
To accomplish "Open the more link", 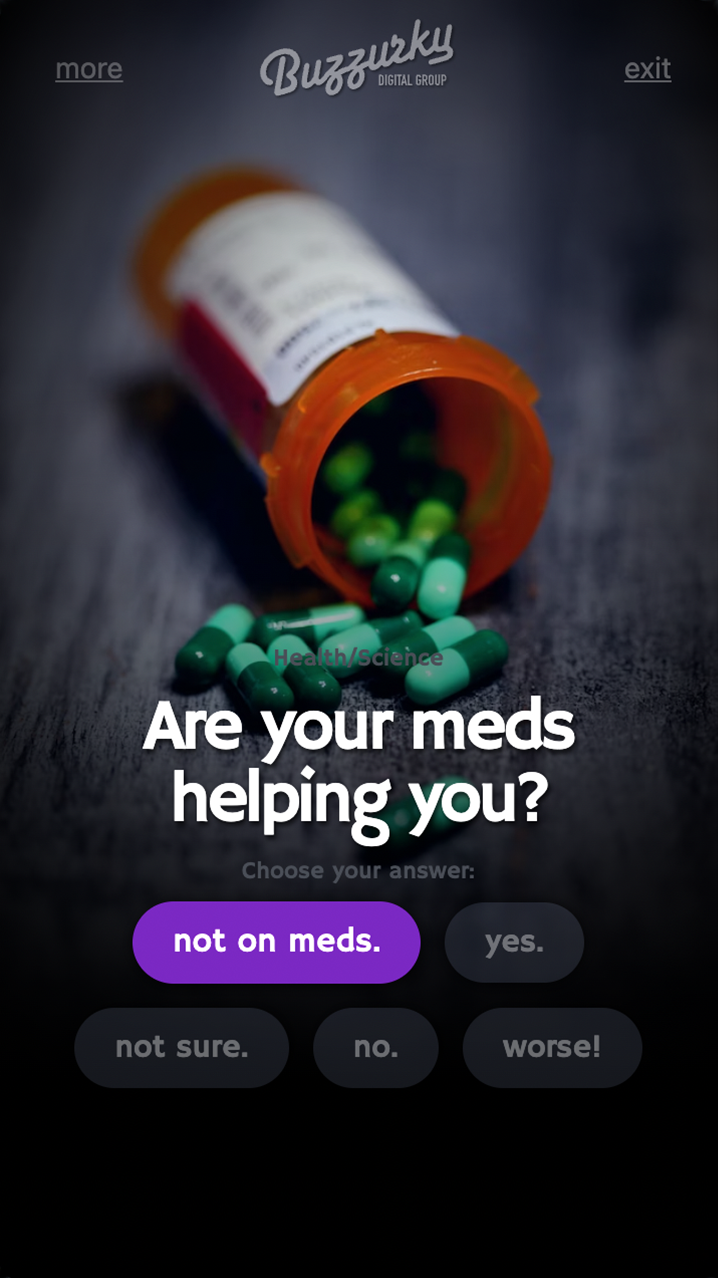I will (89, 69).
